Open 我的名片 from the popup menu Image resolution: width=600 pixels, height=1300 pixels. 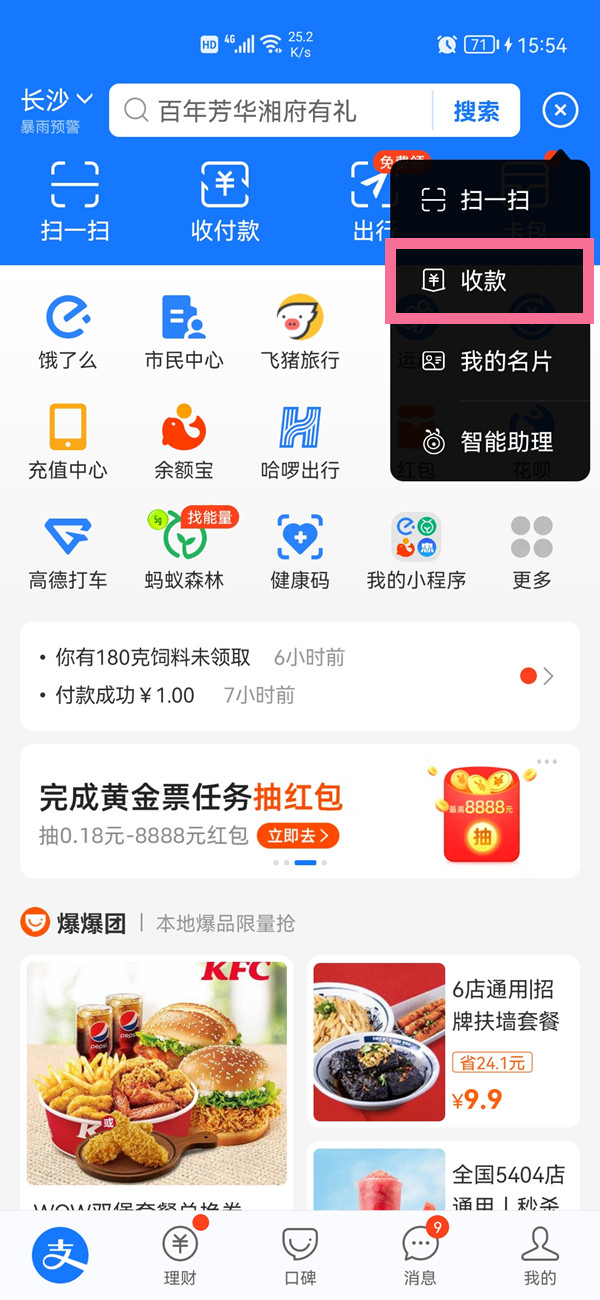490,361
